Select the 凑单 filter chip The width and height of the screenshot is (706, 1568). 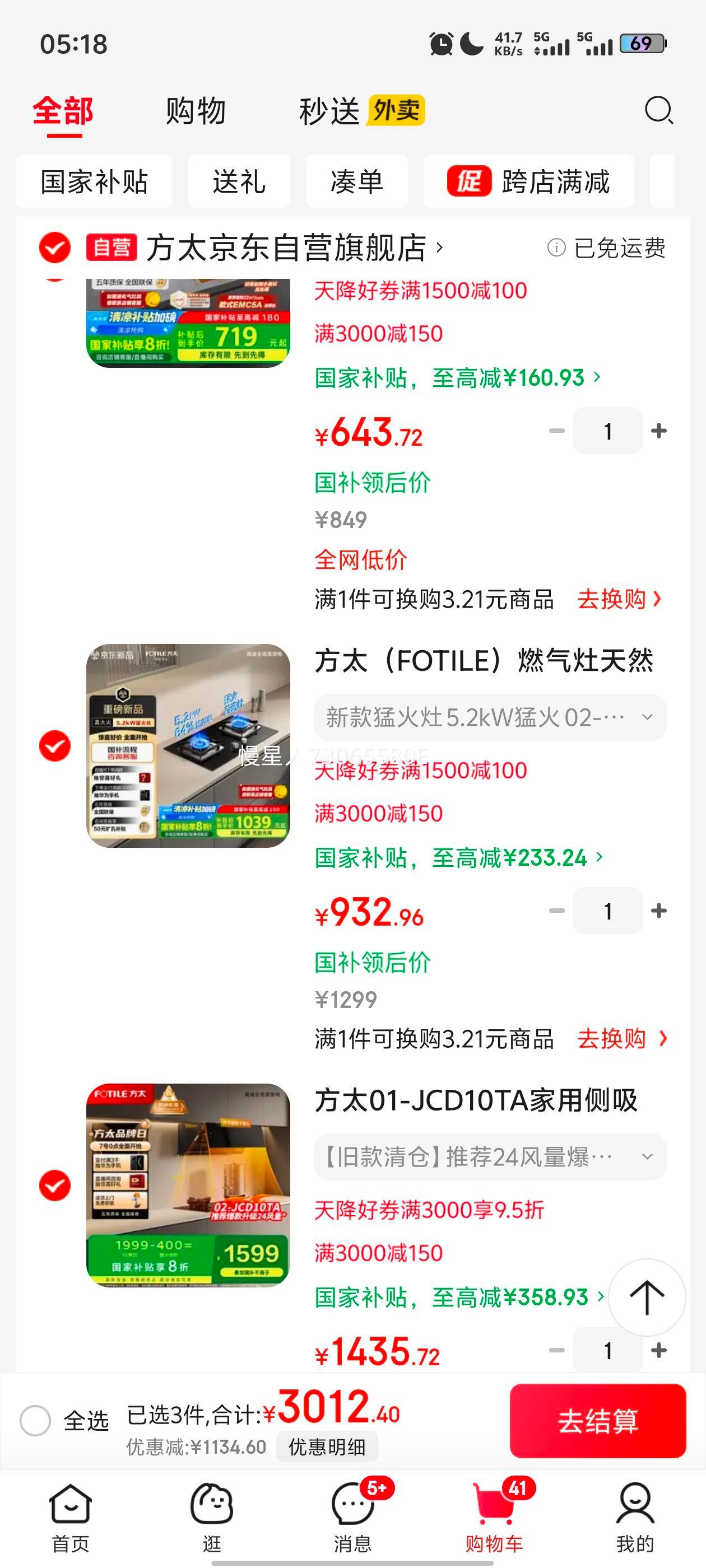coord(356,181)
